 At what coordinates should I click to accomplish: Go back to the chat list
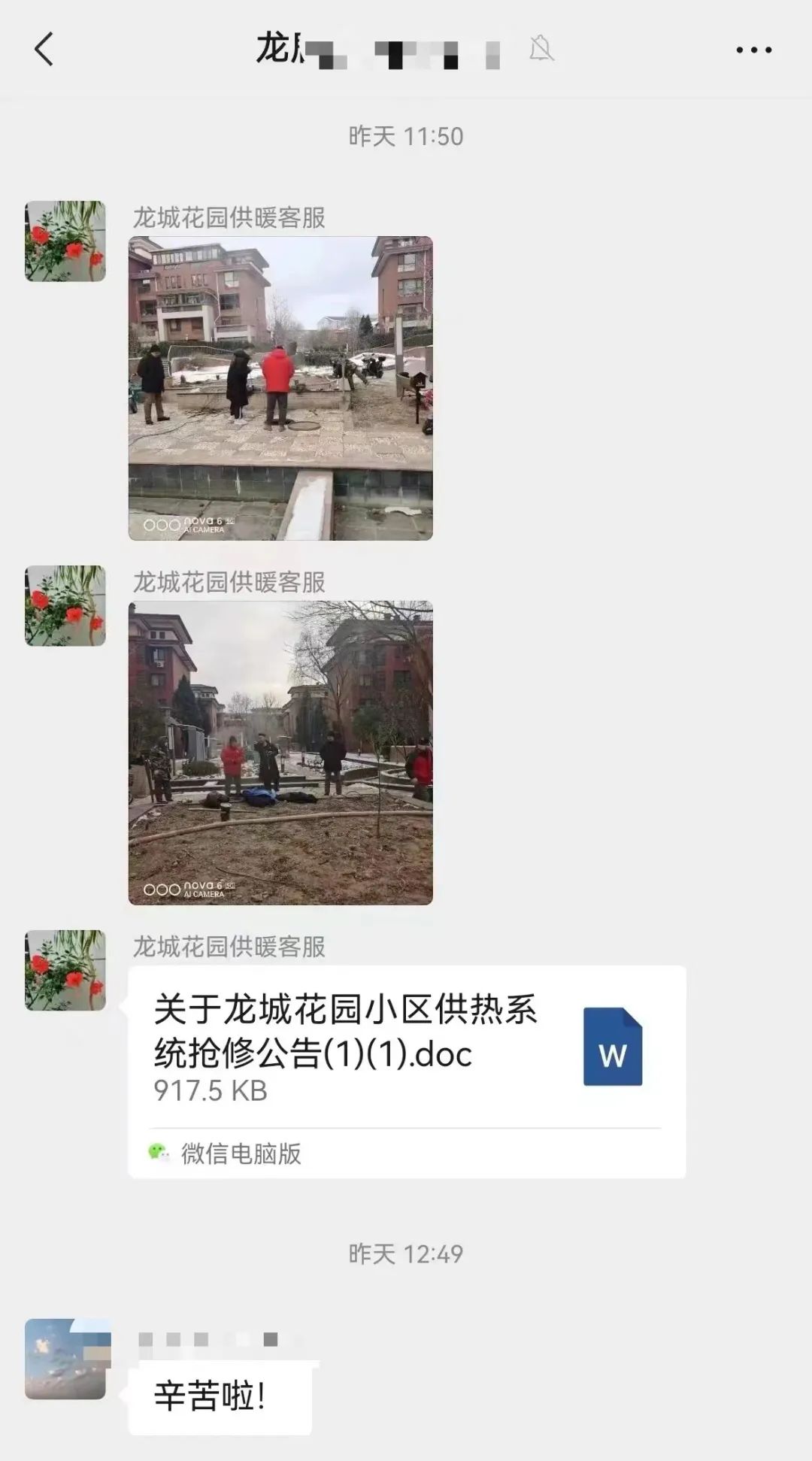click(44, 50)
